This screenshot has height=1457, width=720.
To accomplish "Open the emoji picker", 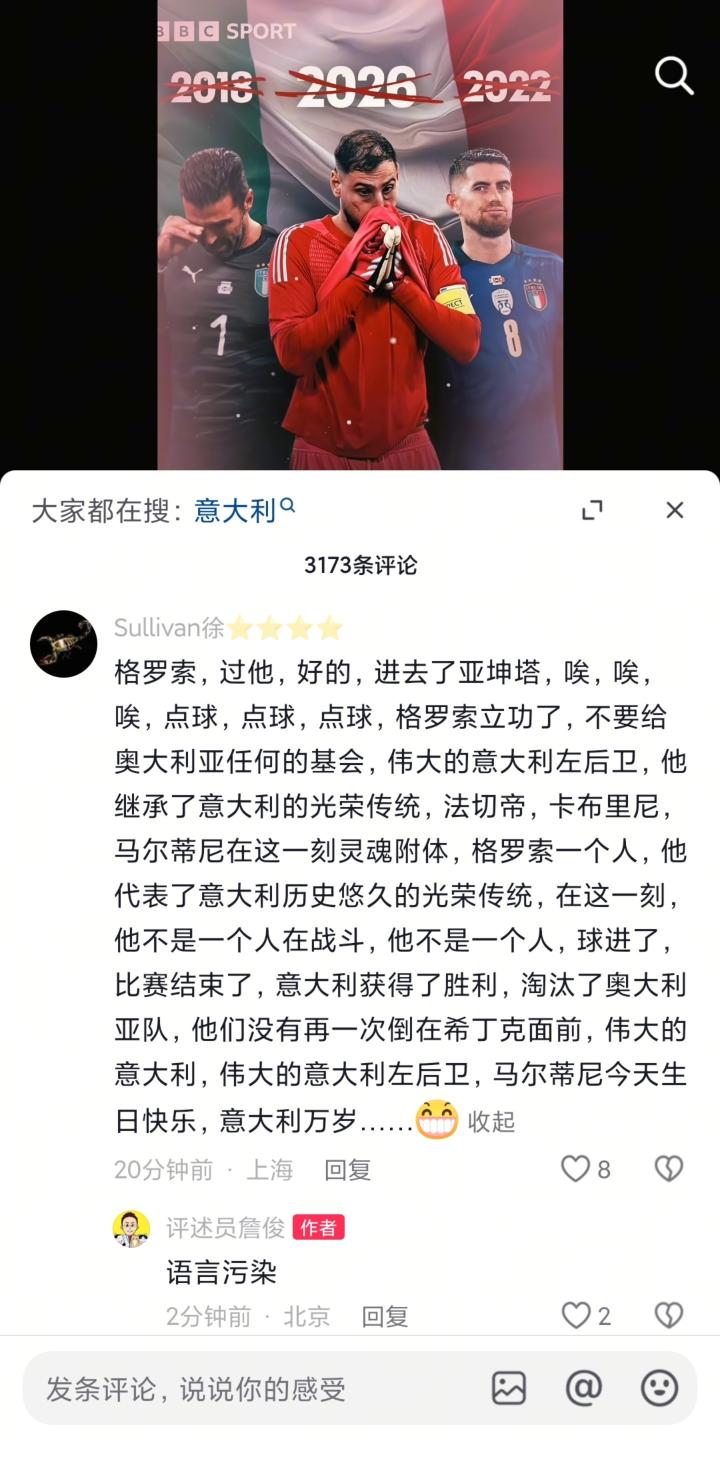I will 659,1388.
